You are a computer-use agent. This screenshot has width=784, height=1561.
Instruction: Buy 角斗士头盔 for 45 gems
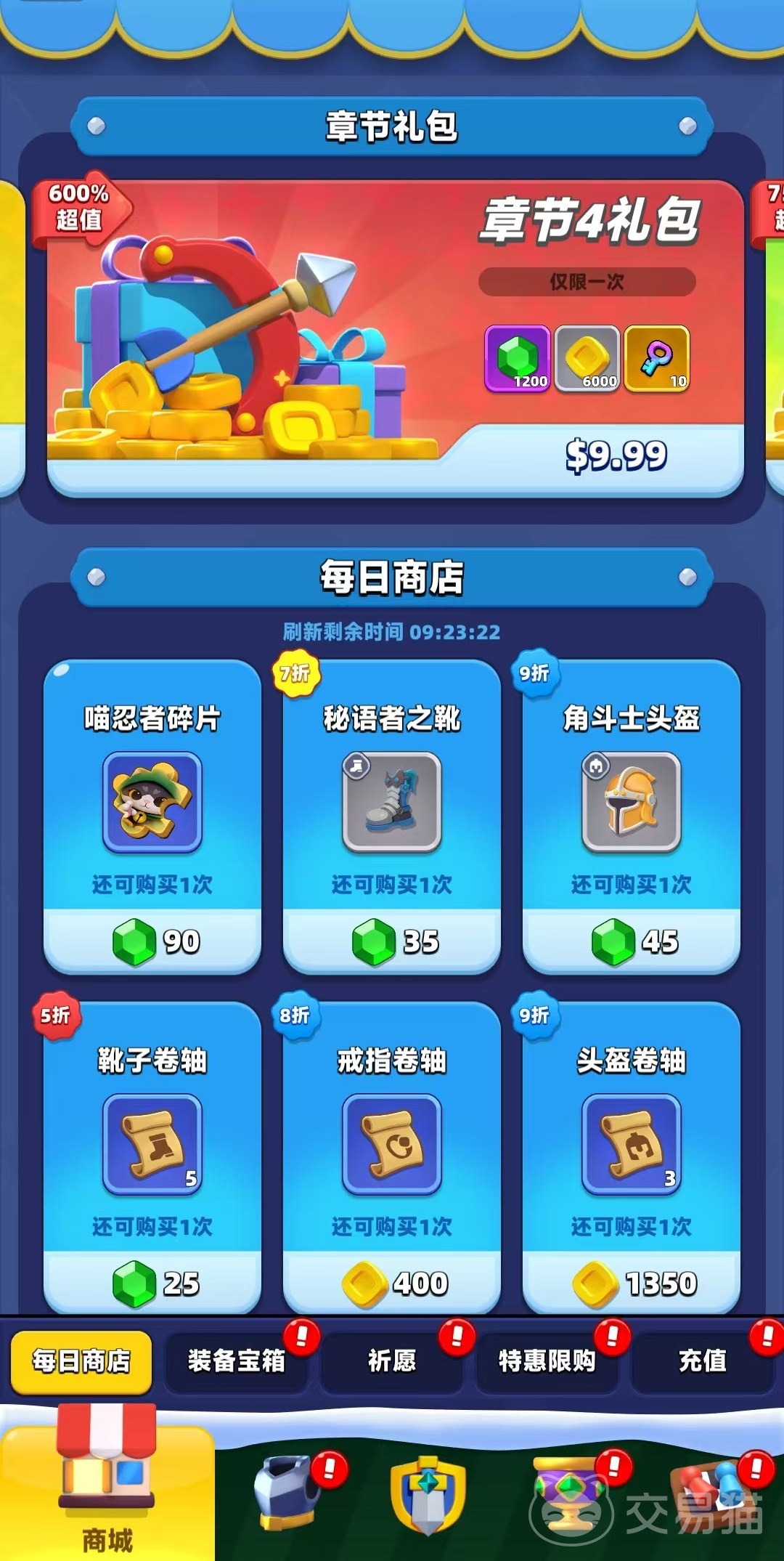pos(632,941)
